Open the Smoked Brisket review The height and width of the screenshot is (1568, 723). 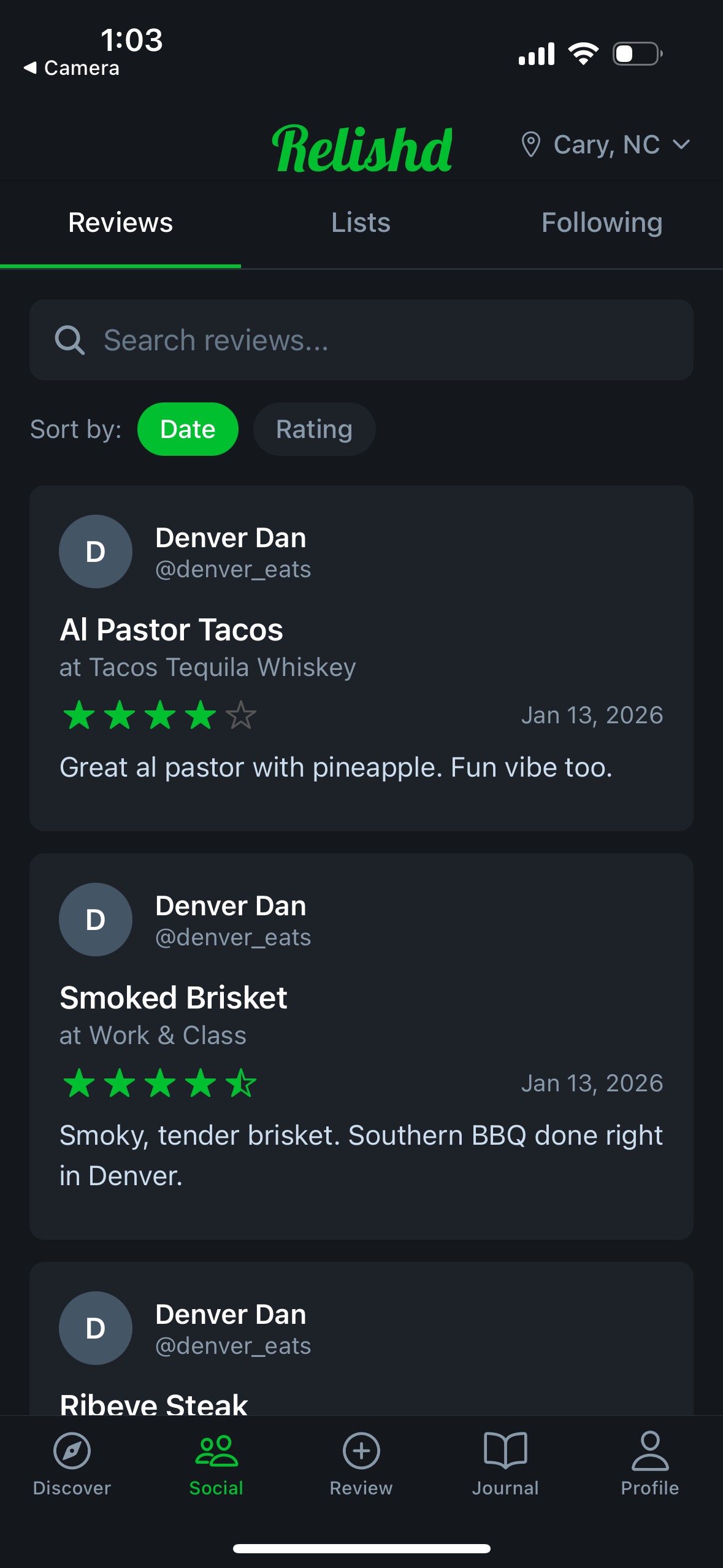tap(361, 1045)
